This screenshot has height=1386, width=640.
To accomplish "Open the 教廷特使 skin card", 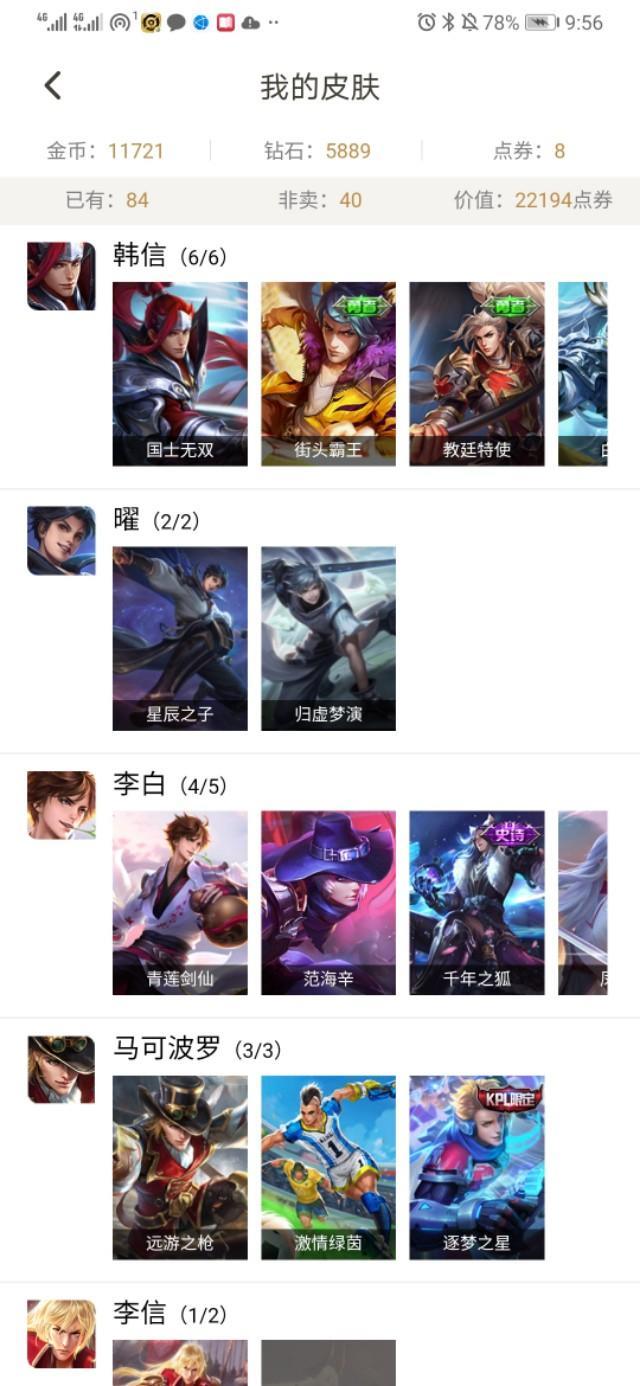I will 477,373.
